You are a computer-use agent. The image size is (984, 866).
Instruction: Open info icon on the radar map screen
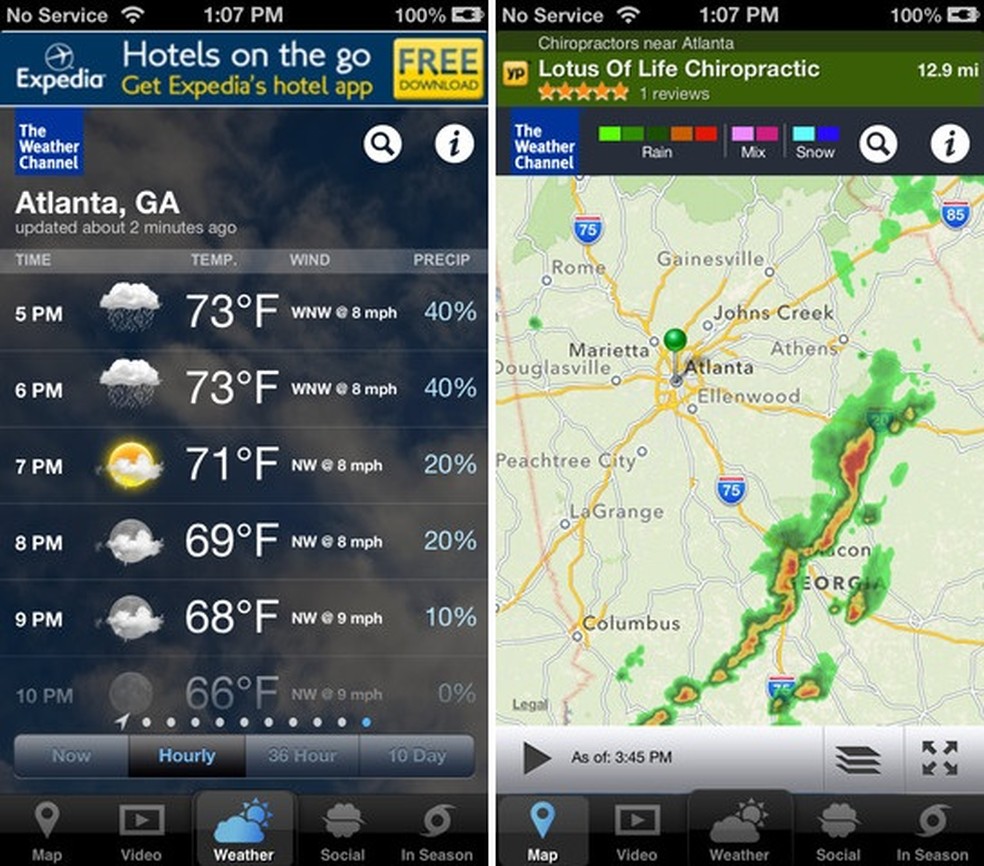[949, 144]
